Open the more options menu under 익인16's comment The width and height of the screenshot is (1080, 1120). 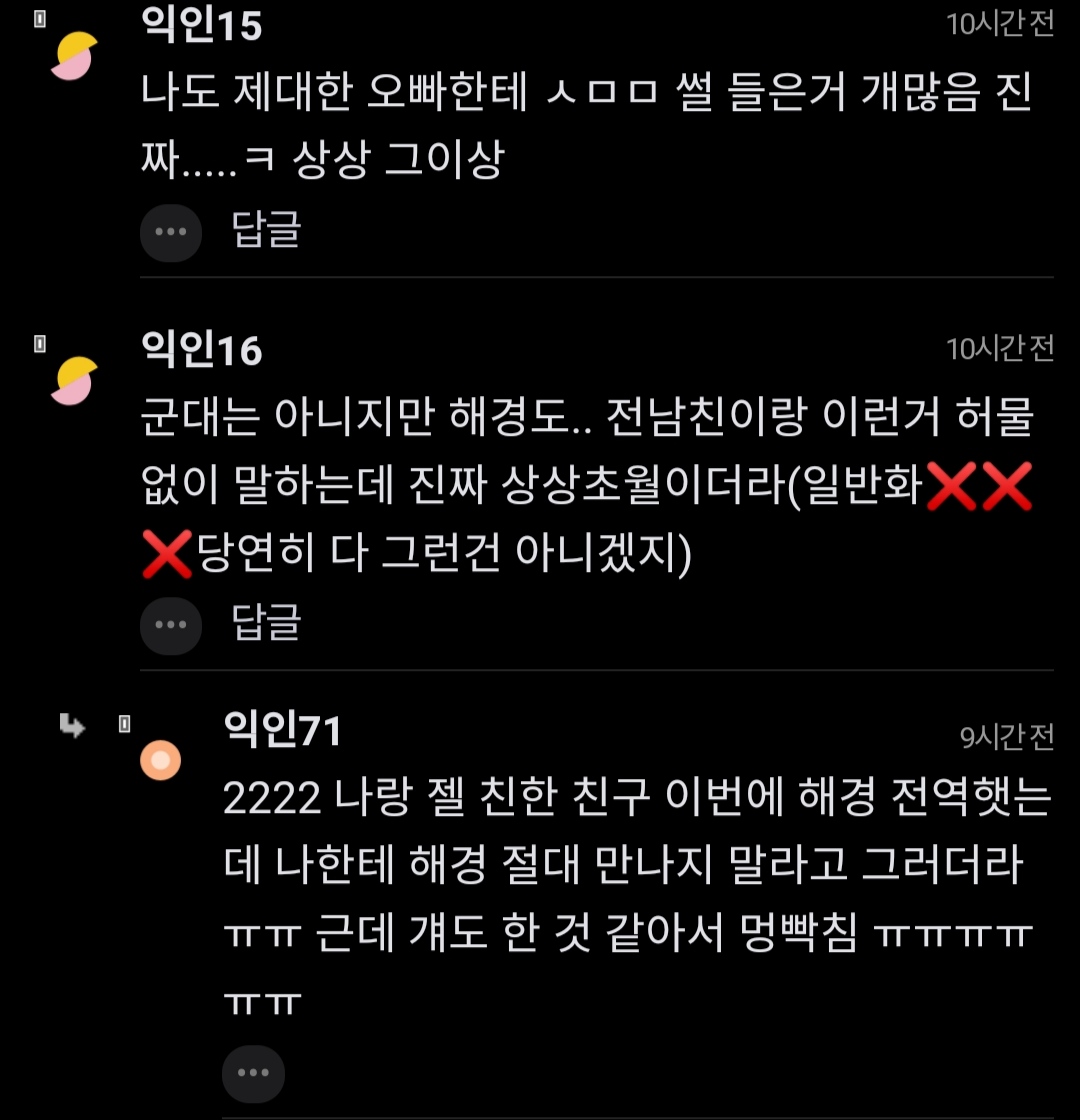tap(171, 625)
